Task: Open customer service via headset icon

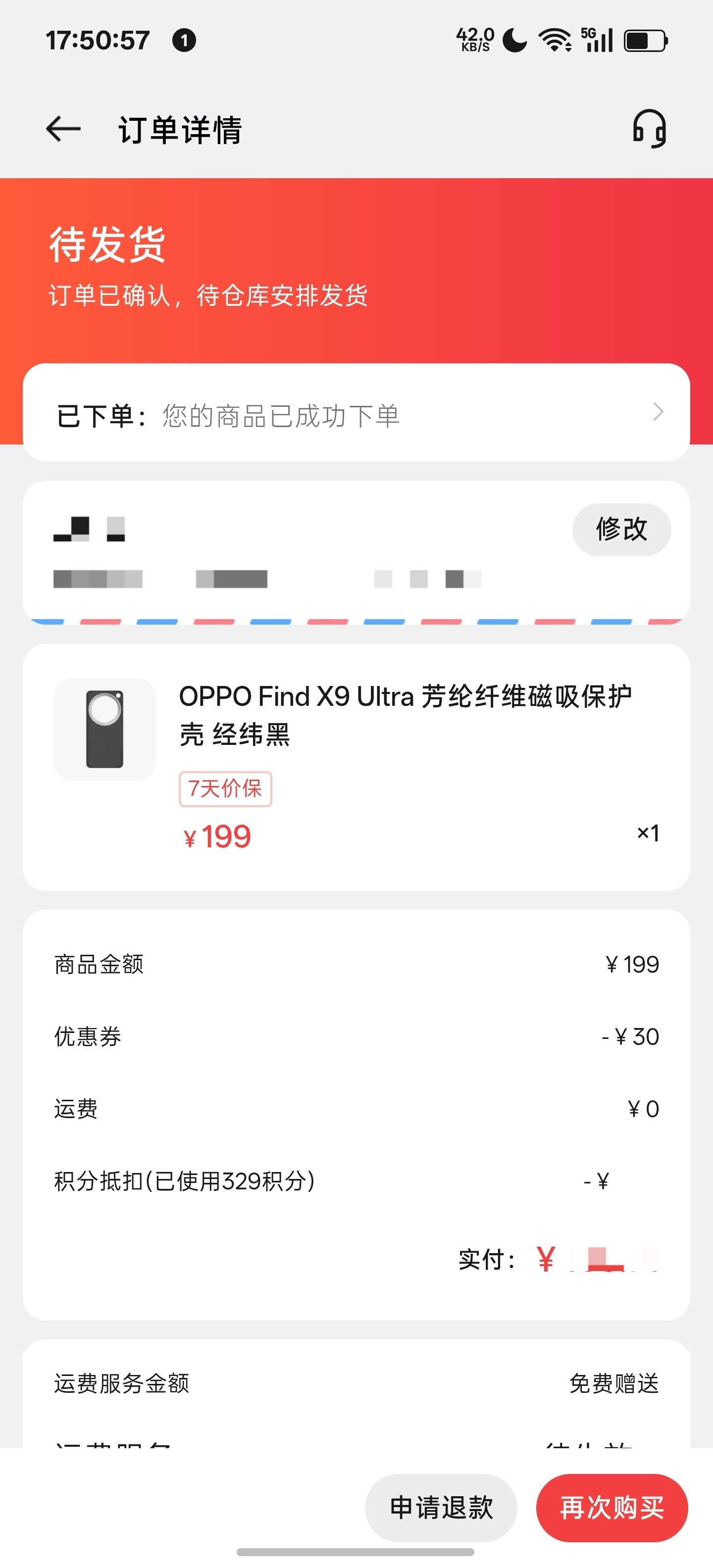Action: [650, 128]
